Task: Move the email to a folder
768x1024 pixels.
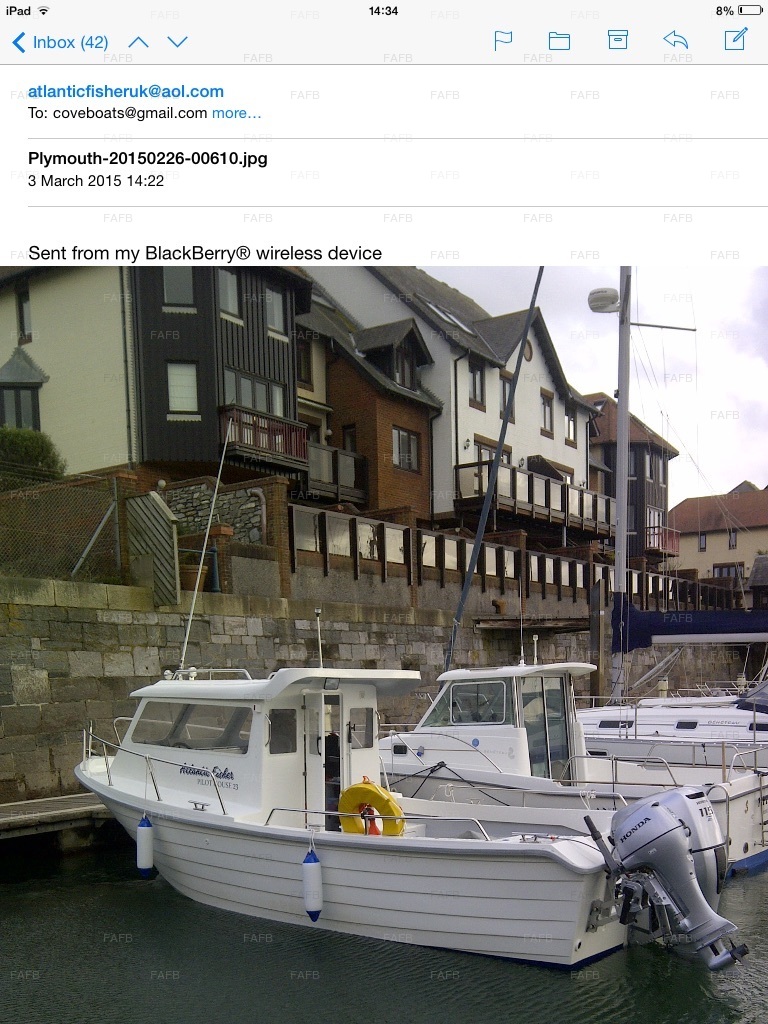Action: (559, 40)
